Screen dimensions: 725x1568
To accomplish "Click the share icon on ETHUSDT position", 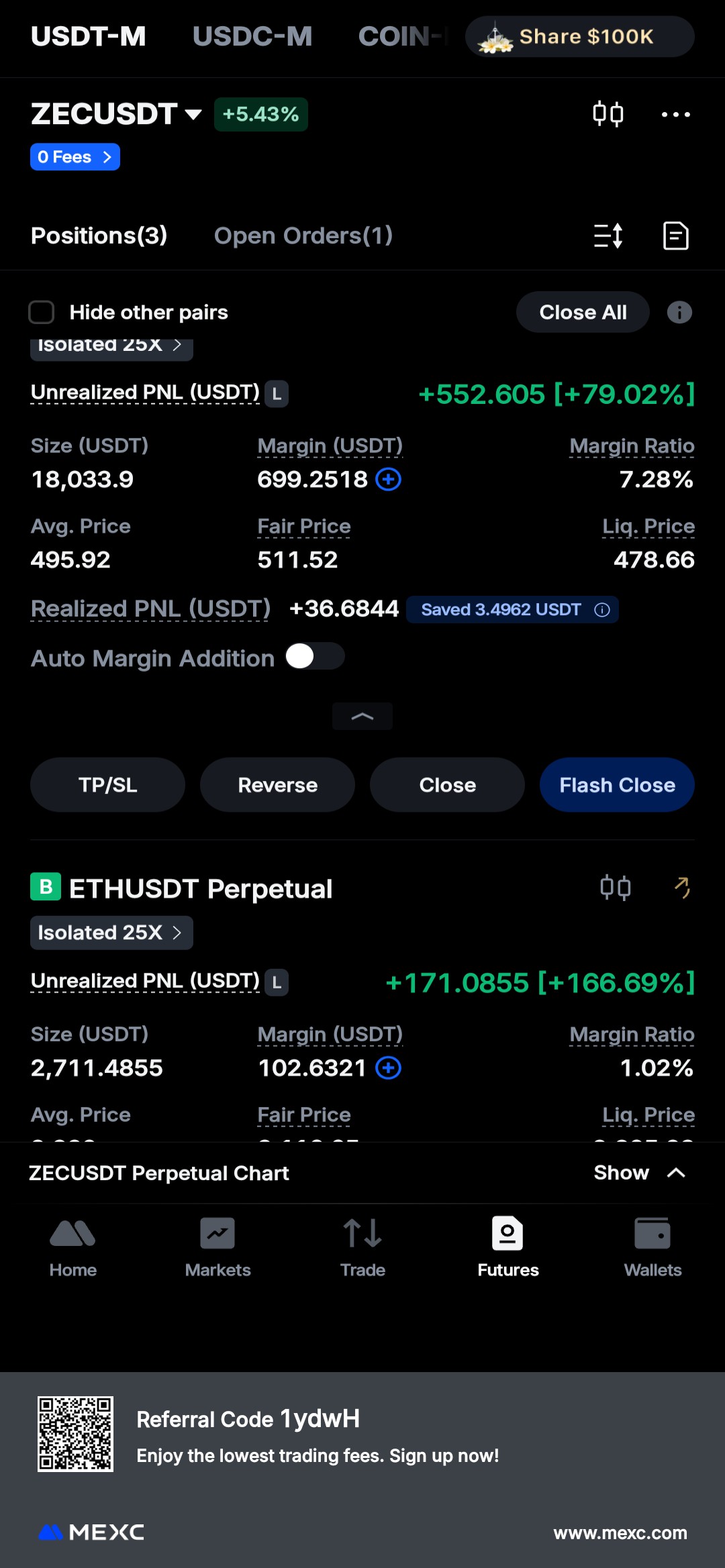I will pos(683,888).
